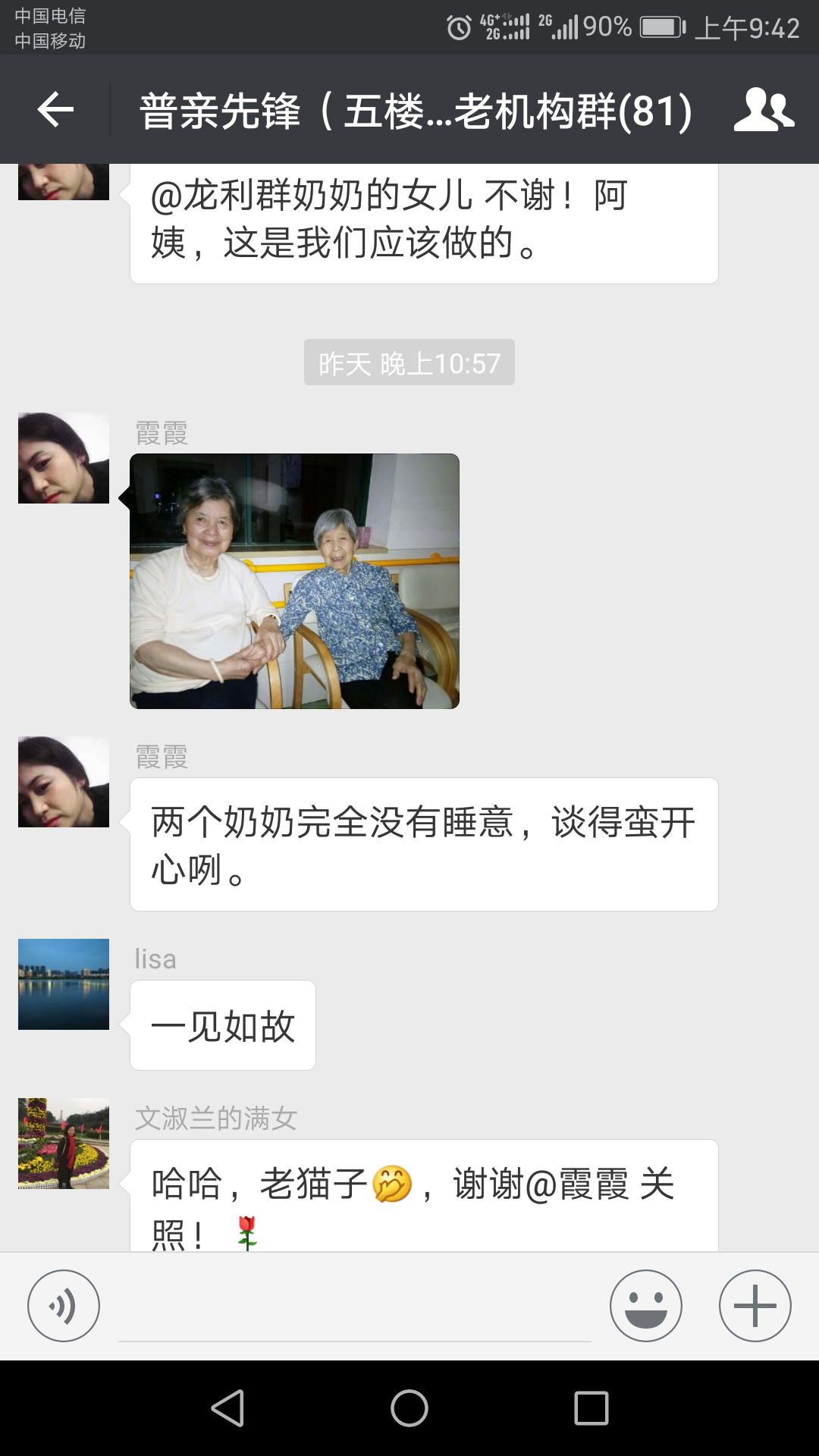Go back from the group chat

pos(55,110)
